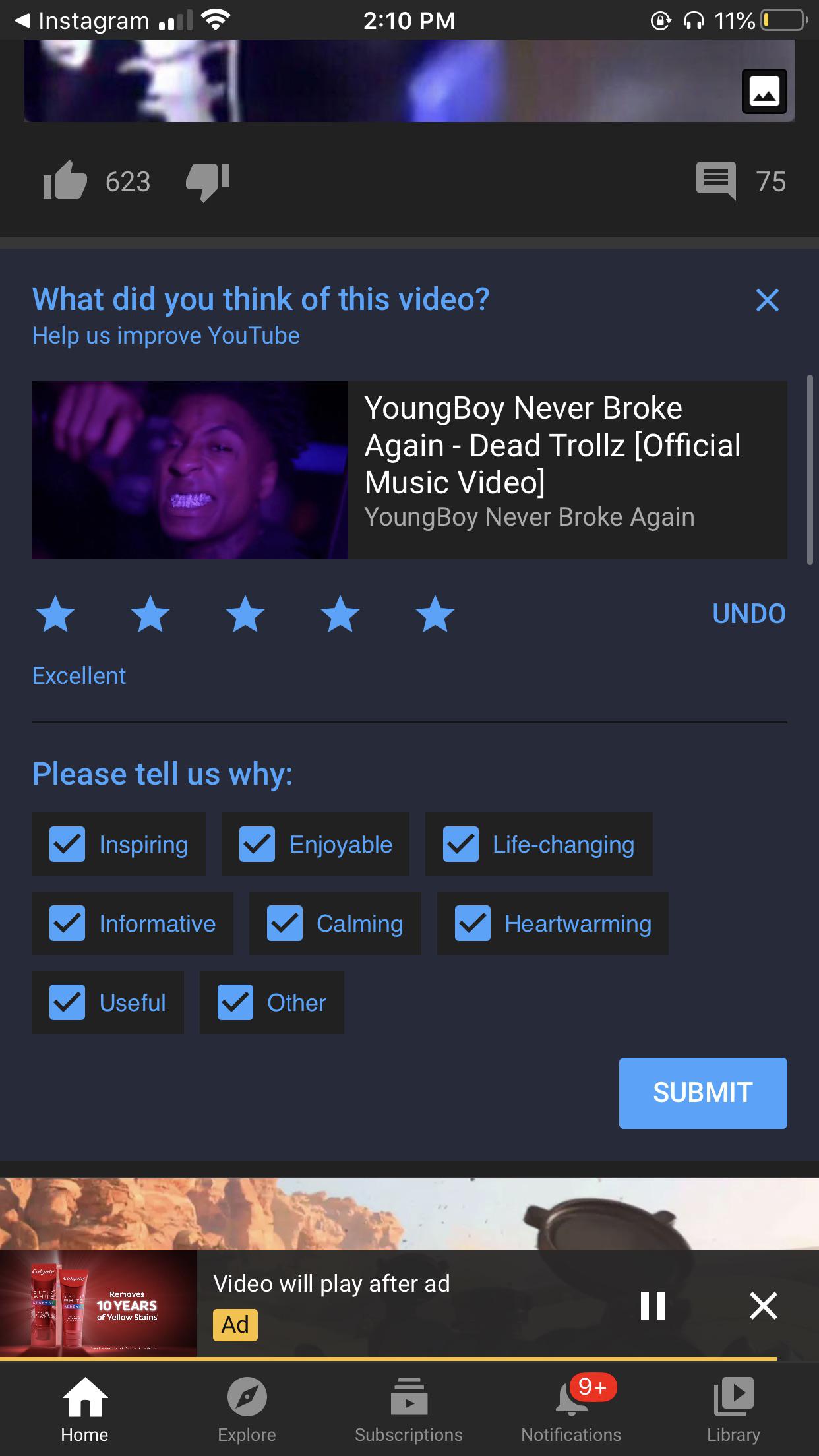819x1456 pixels.
Task: Untick the Useful checkbox
Action: [67, 1002]
